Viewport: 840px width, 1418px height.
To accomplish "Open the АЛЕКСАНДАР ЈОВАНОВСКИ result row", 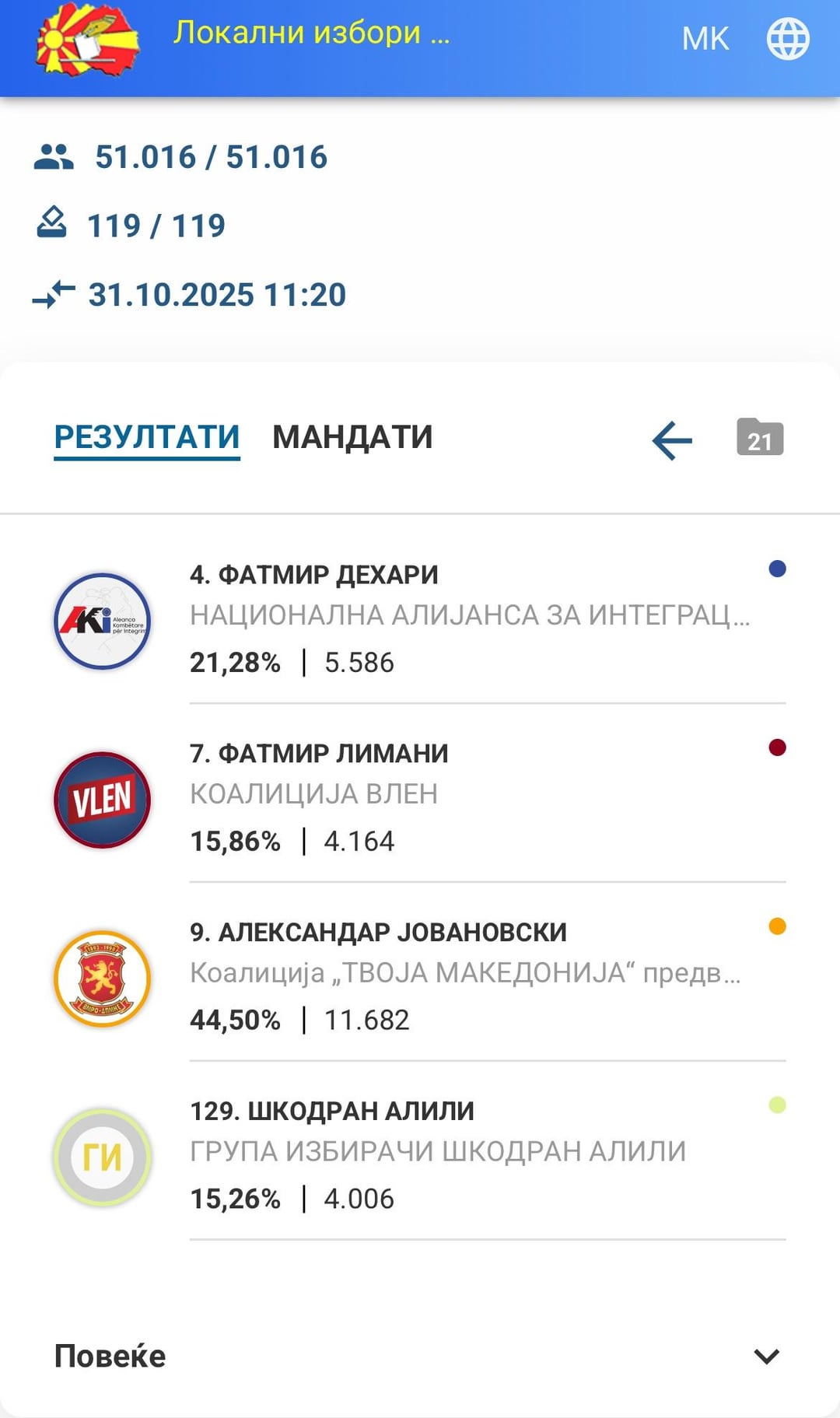I will (420, 976).
